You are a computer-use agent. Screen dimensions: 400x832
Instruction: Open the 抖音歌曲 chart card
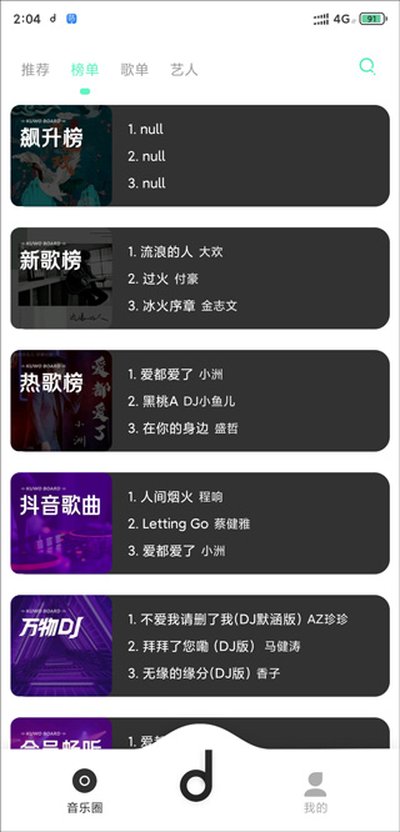click(x=200, y=523)
